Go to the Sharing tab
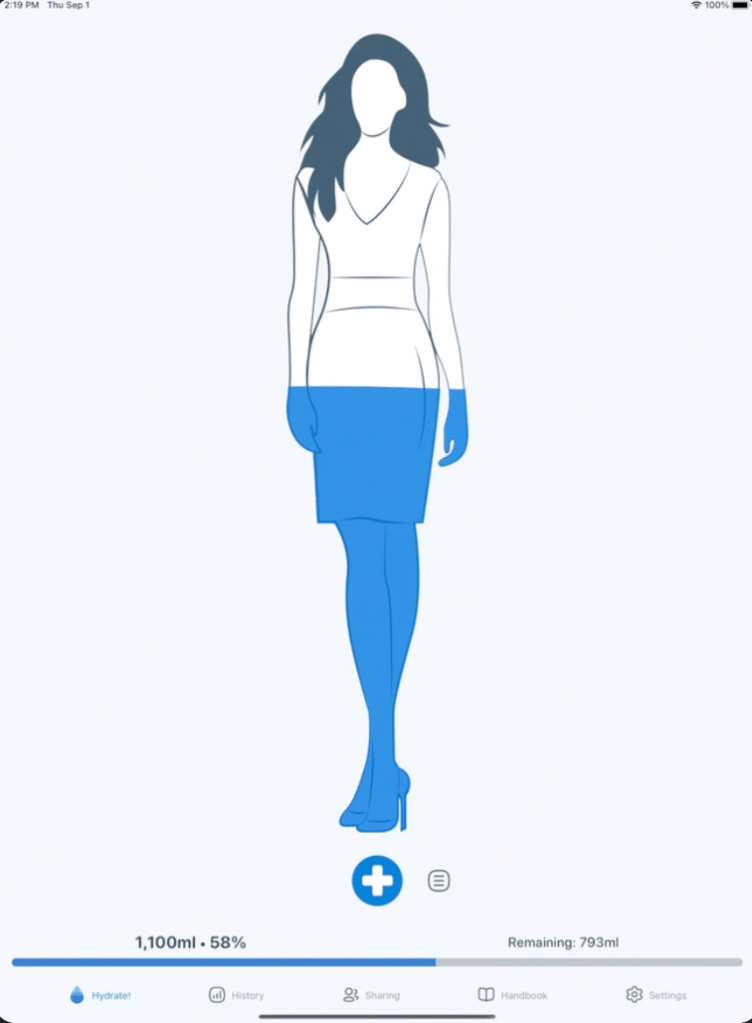This screenshot has height=1023, width=752. (x=371, y=995)
